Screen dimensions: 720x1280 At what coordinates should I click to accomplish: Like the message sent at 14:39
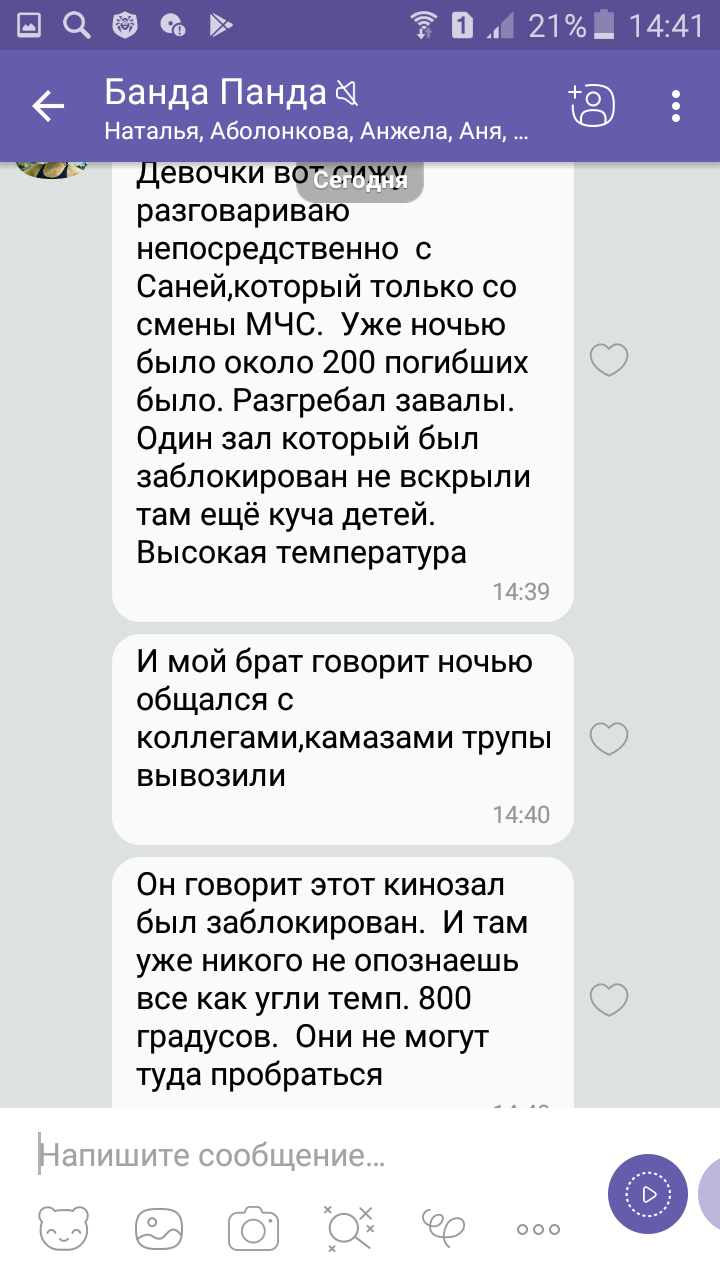pos(608,360)
